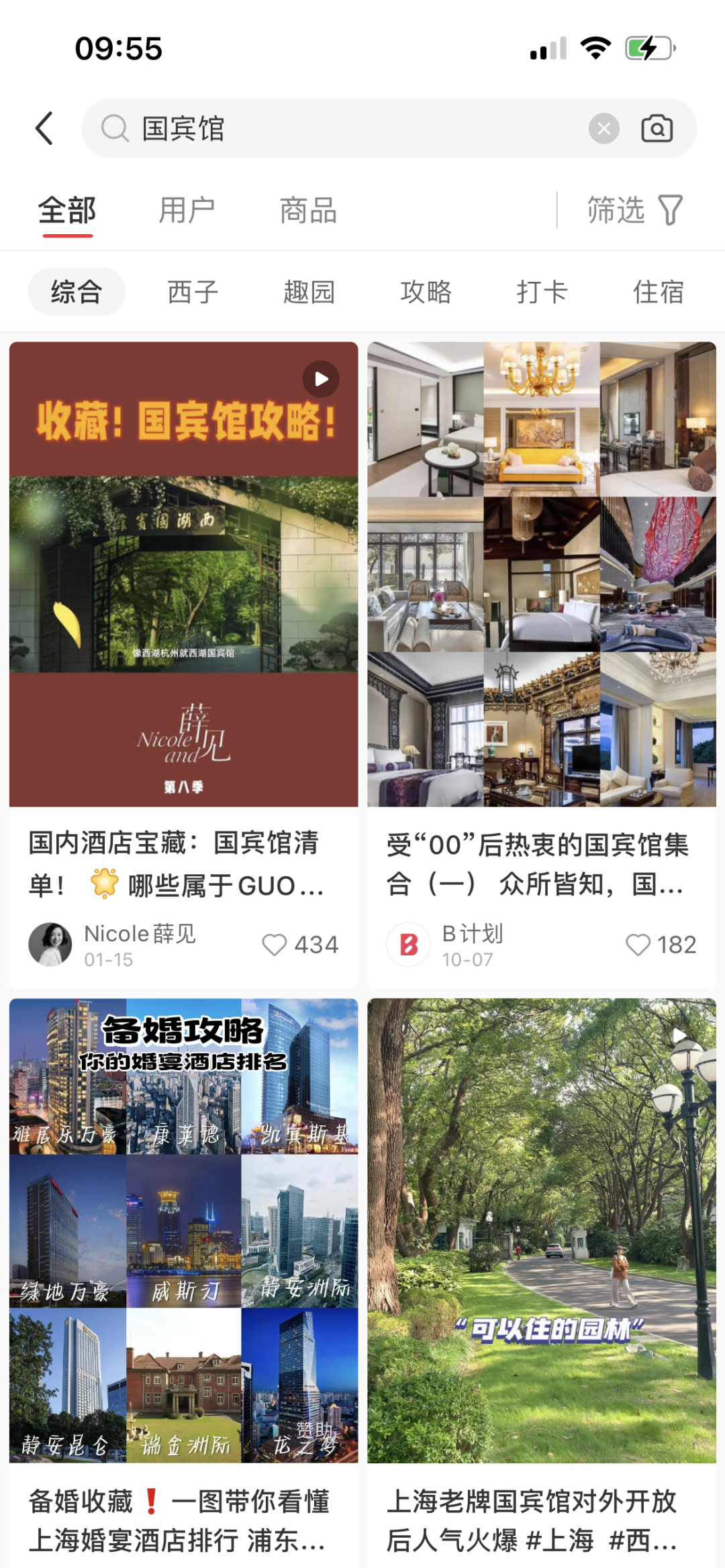
Task: Like the B计划 post
Action: (638, 945)
